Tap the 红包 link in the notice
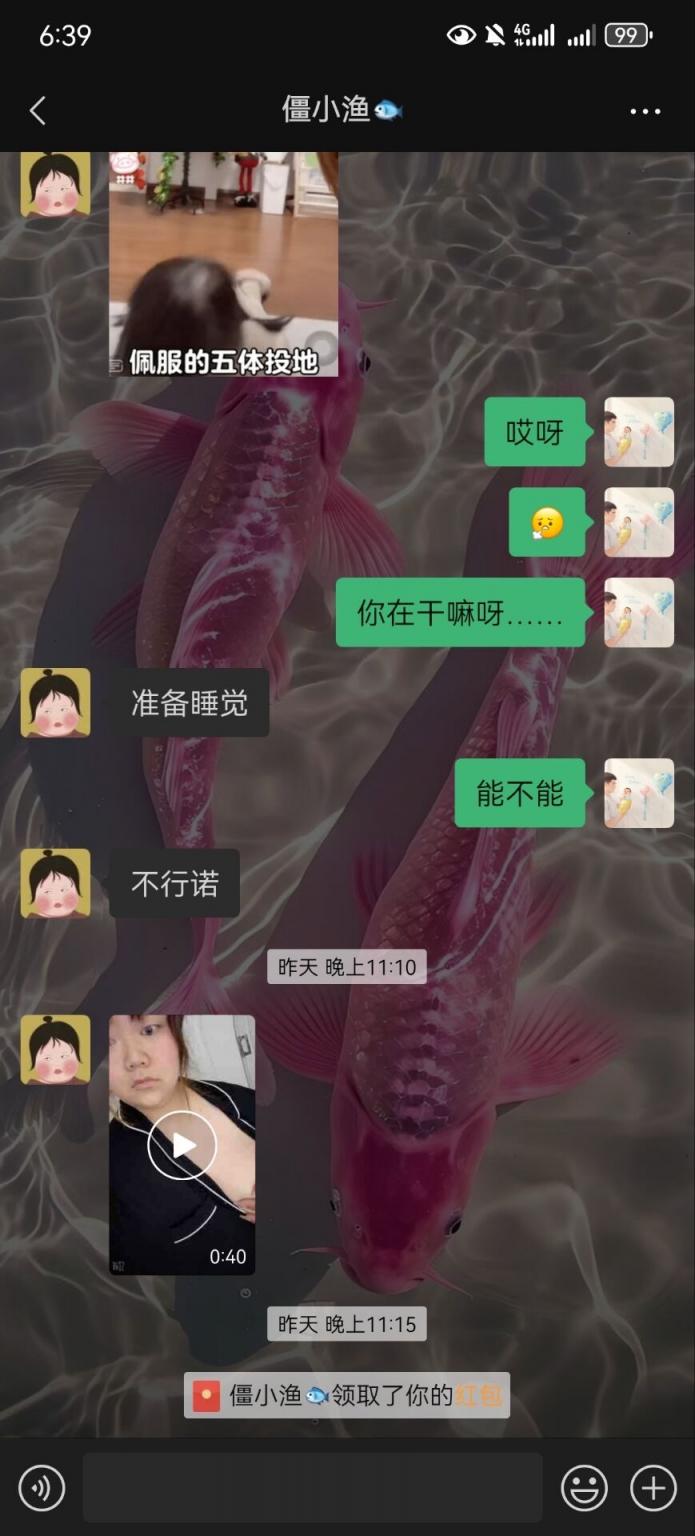 (x=479, y=1395)
